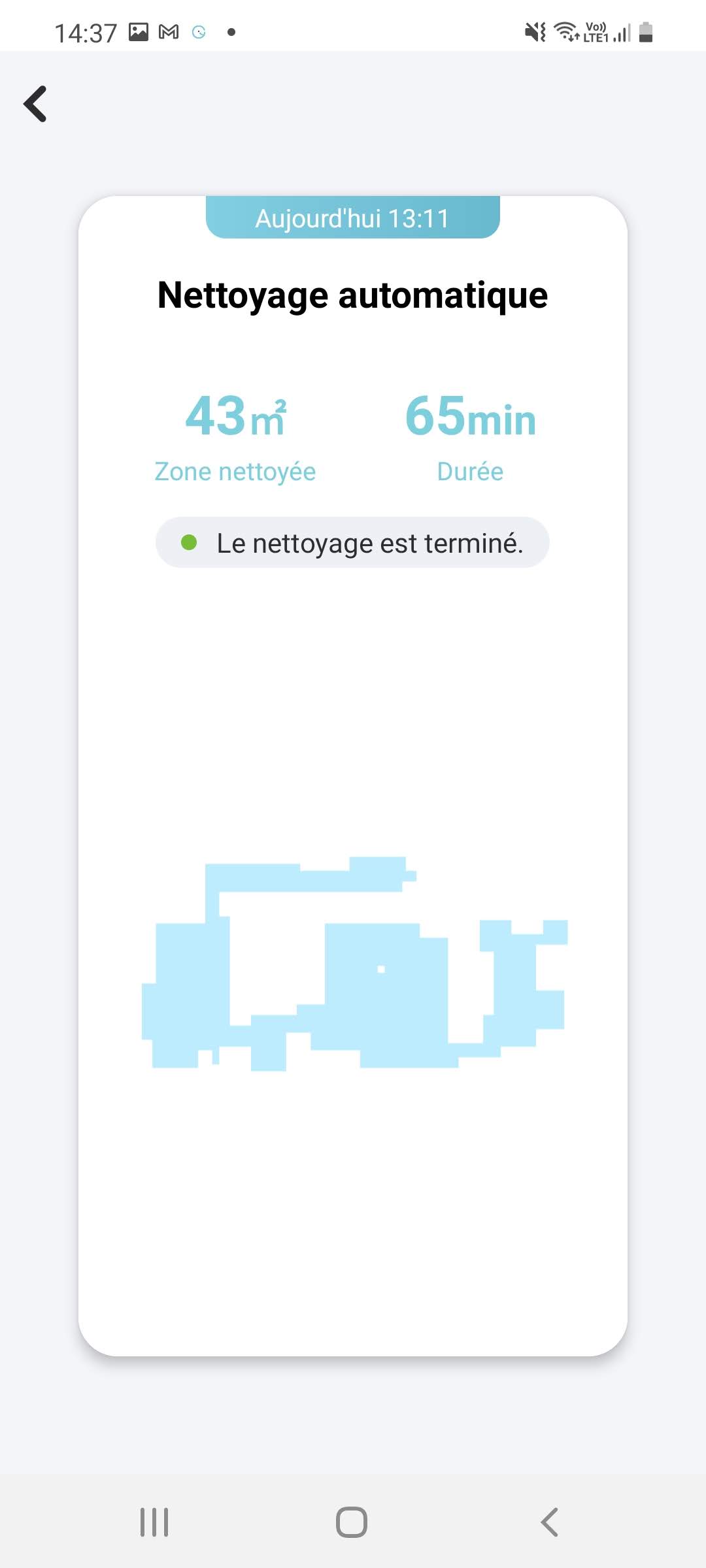Viewport: 706px width, 1568px height.
Task: Tap the system back button
Action: (x=549, y=1522)
